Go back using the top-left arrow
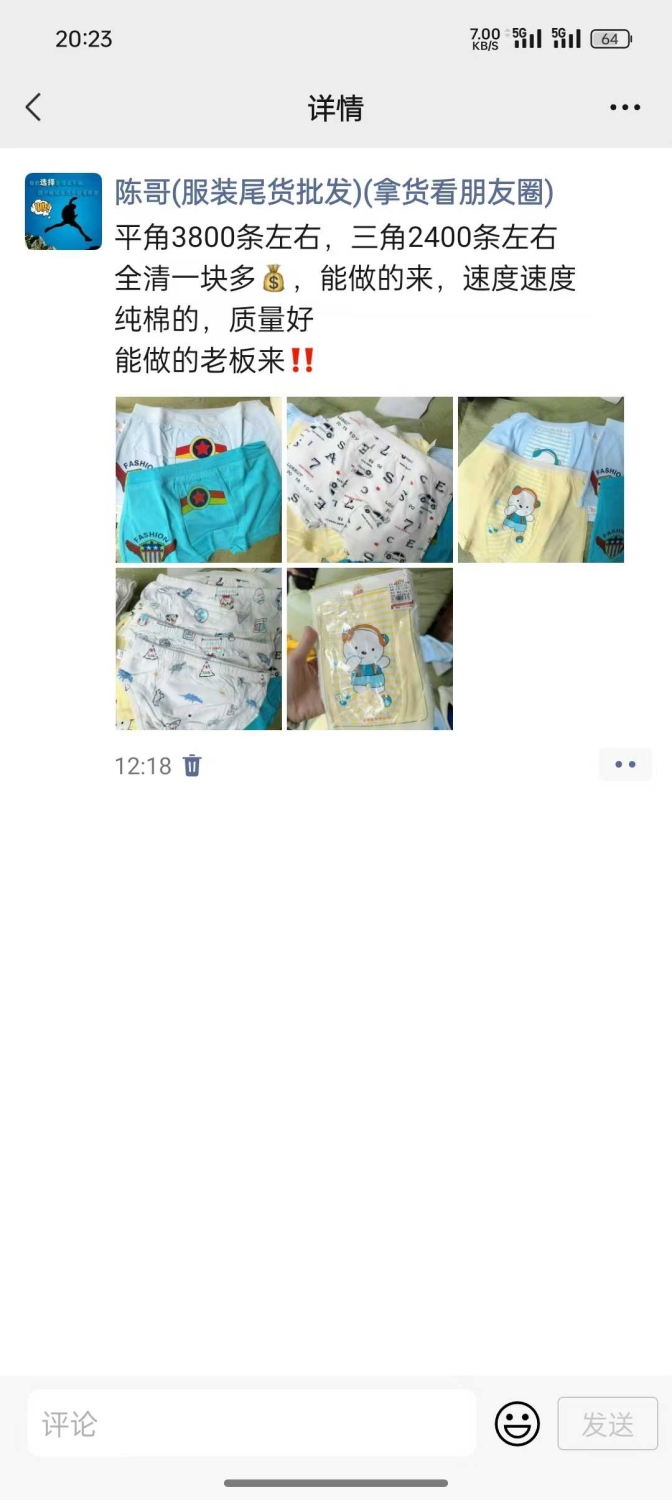 (x=34, y=107)
